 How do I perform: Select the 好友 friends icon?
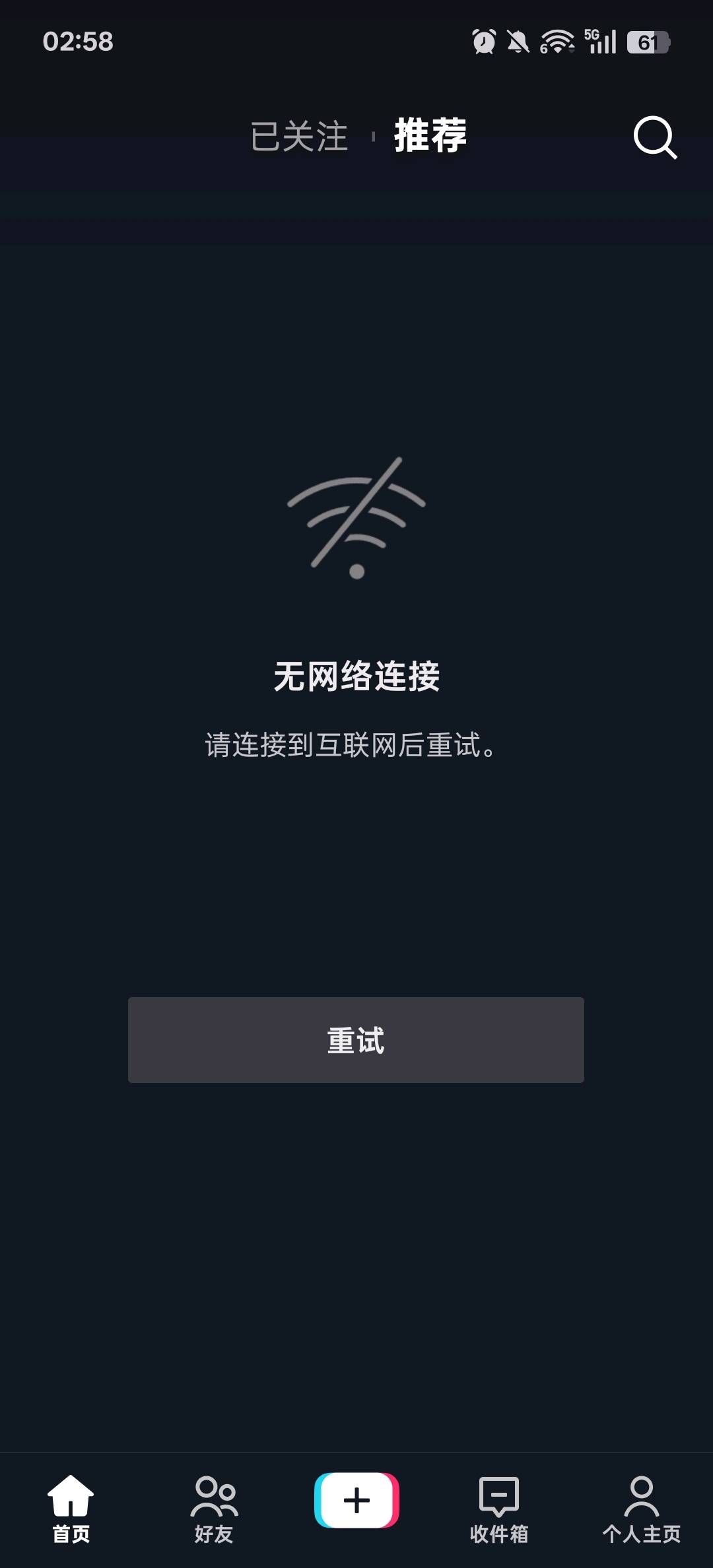click(214, 1495)
